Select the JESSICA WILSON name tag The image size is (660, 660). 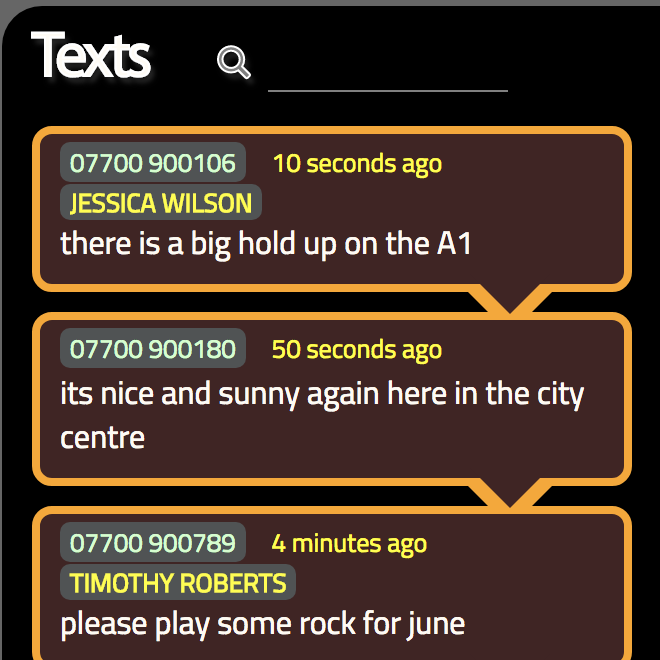(161, 203)
